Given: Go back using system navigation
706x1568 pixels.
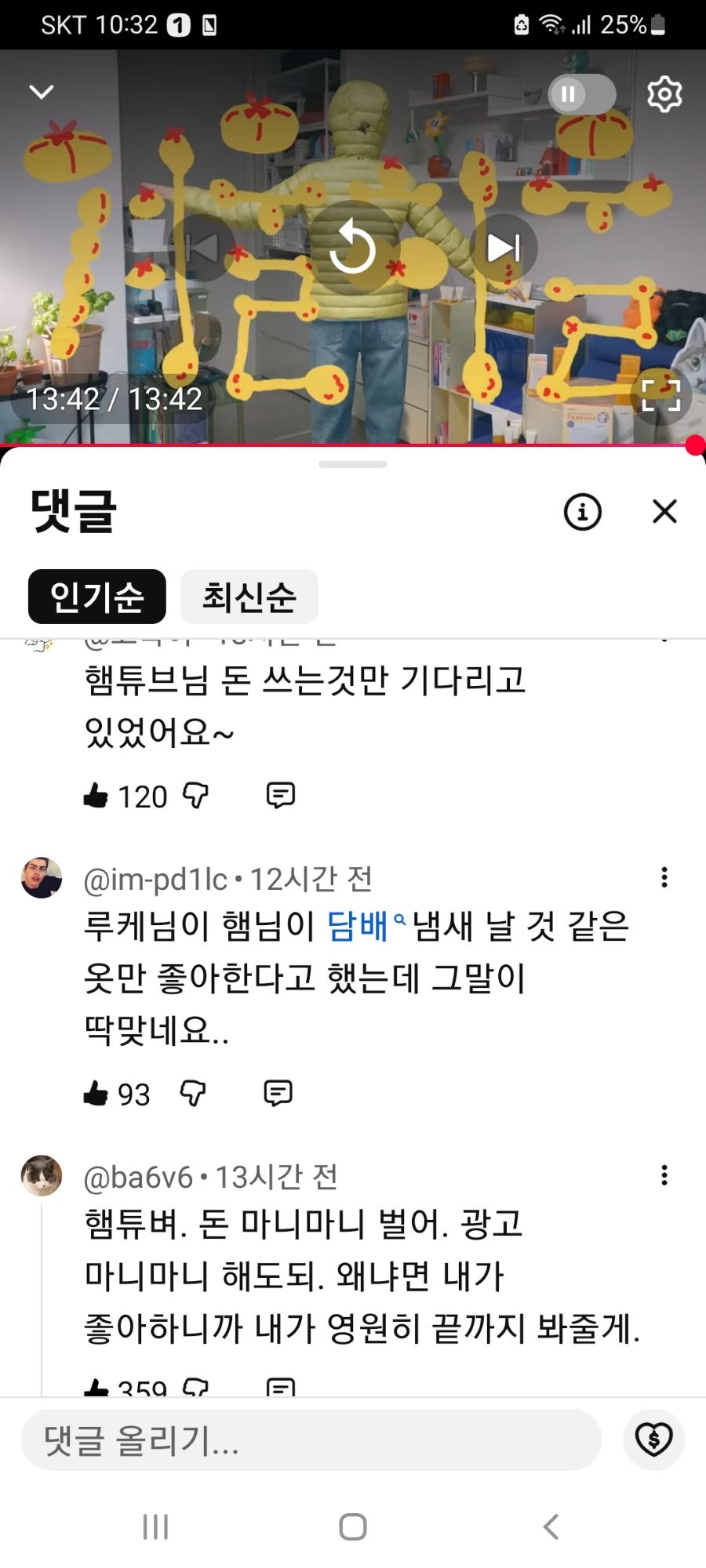Looking at the screenshot, I should click(x=551, y=1526).
